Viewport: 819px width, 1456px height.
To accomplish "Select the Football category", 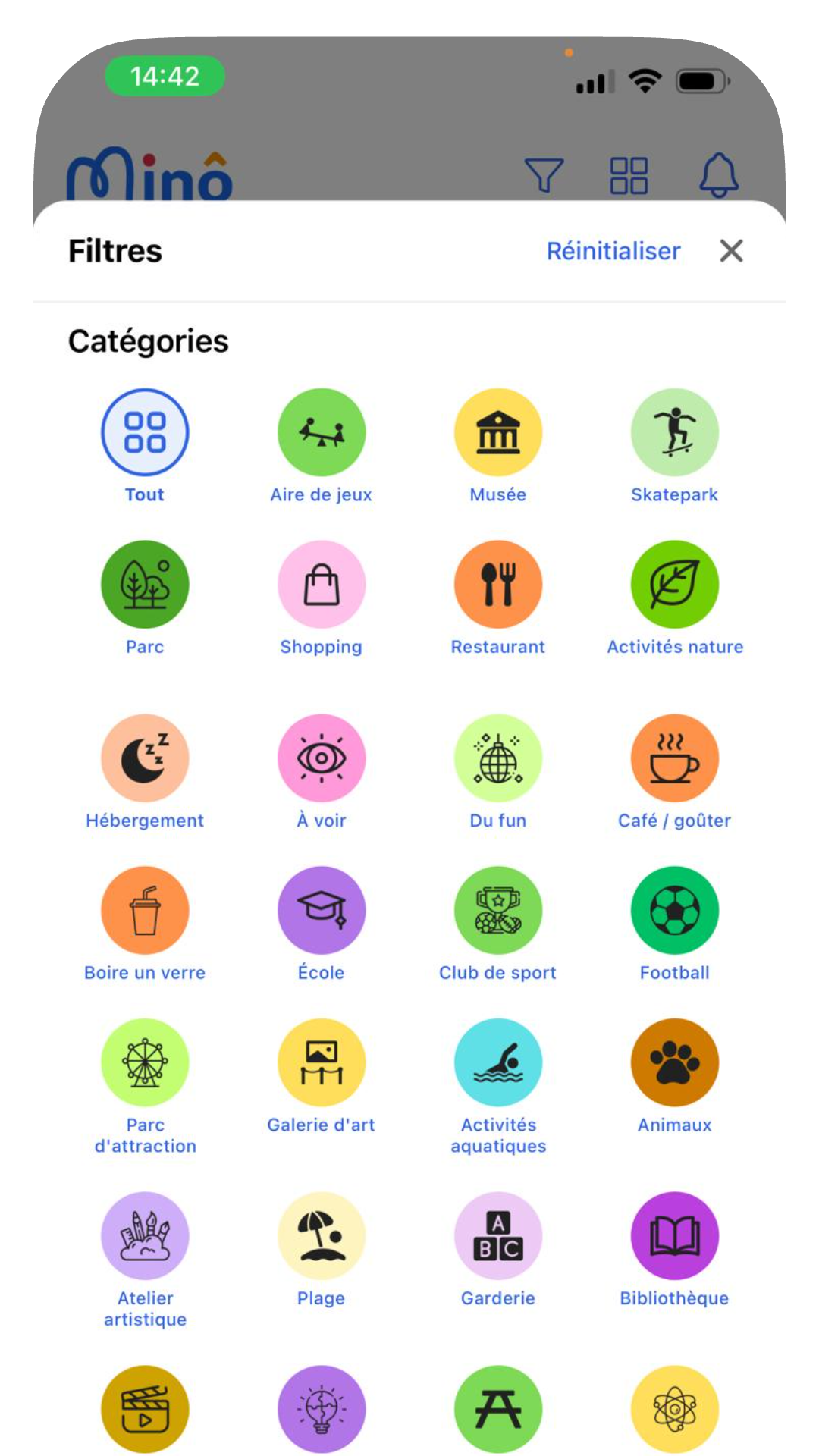I will [674, 910].
